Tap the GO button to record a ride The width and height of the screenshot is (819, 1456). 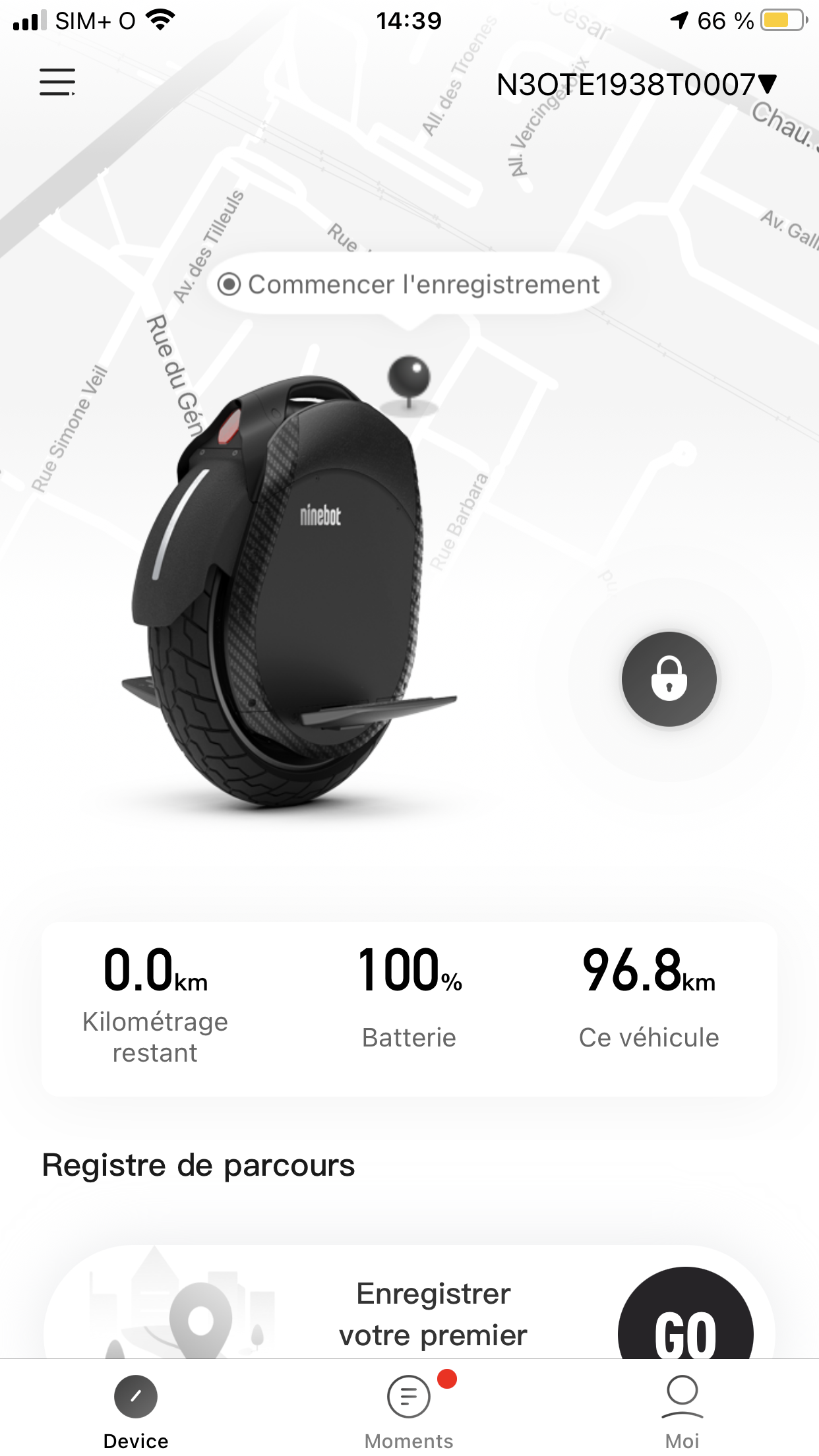(x=685, y=1312)
